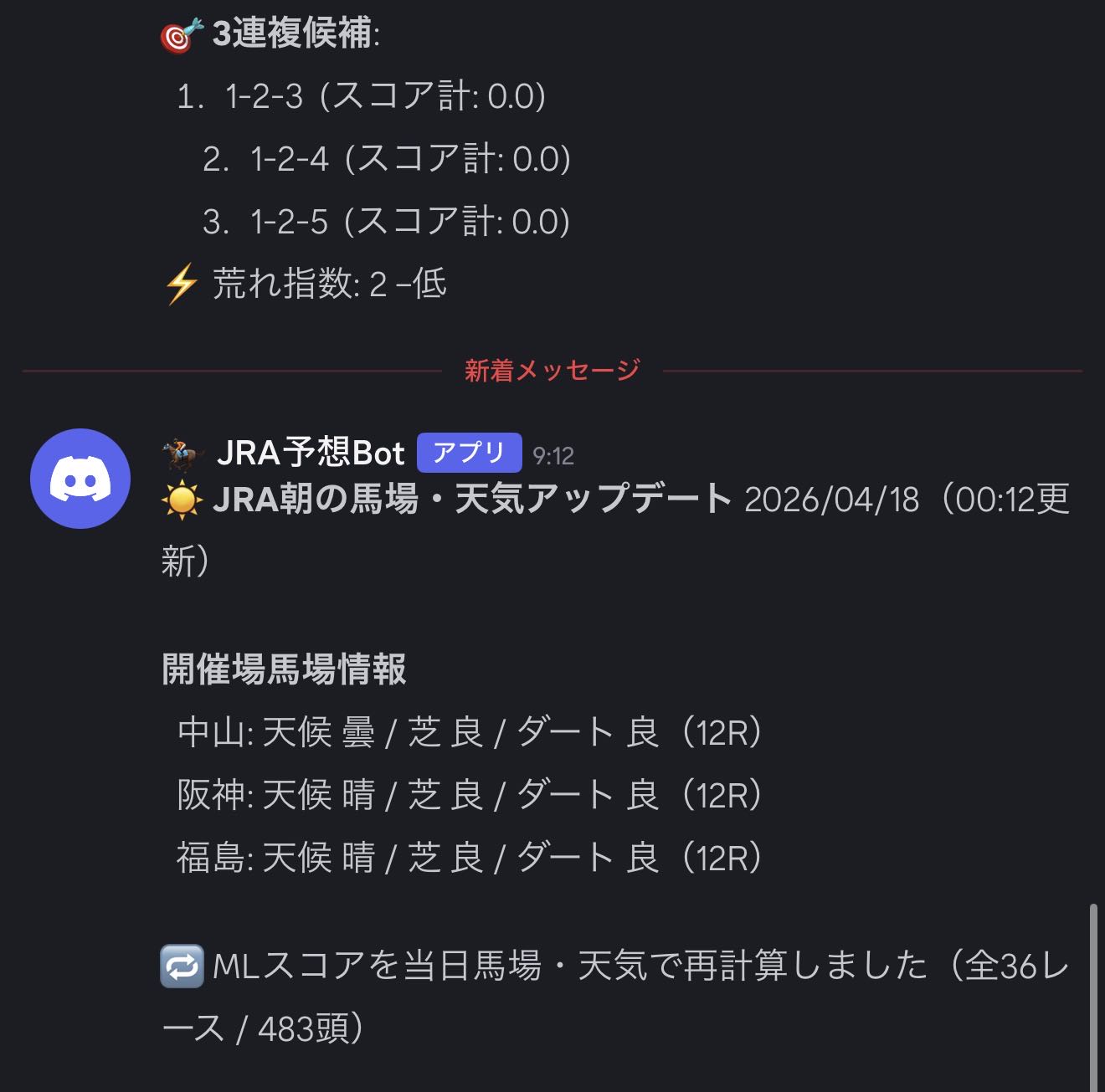Tap the JRA予想Bot username
The height and width of the screenshot is (1092, 1105).
[x=310, y=454]
